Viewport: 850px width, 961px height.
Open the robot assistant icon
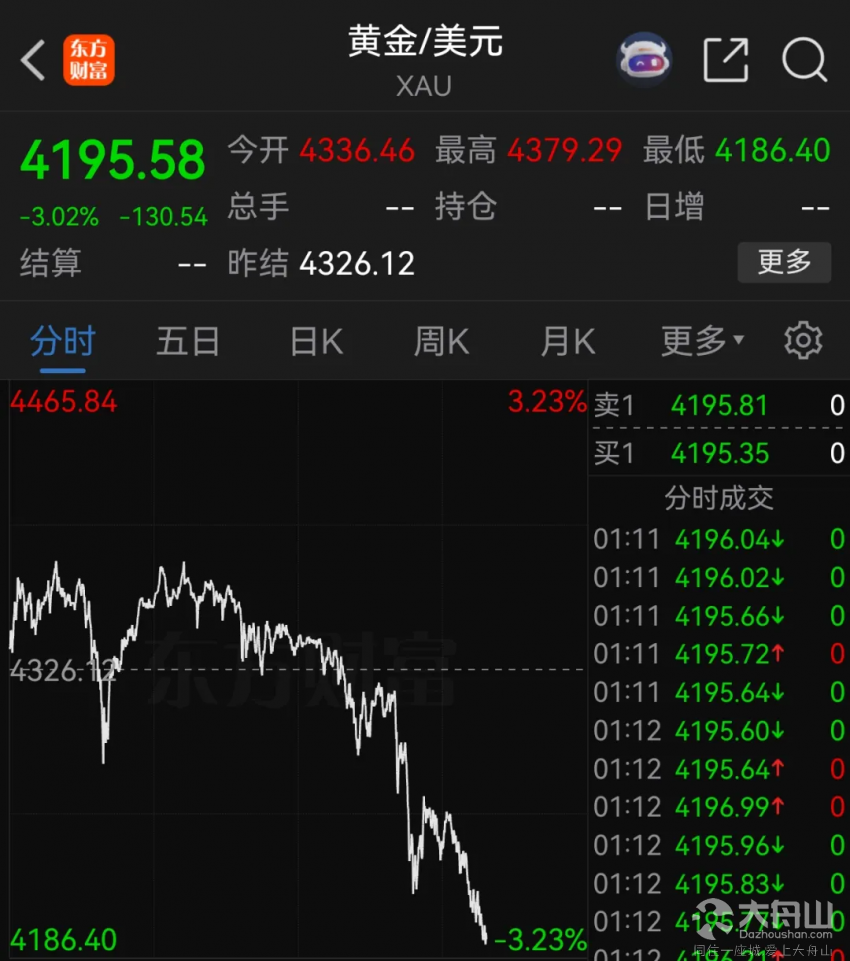point(643,60)
